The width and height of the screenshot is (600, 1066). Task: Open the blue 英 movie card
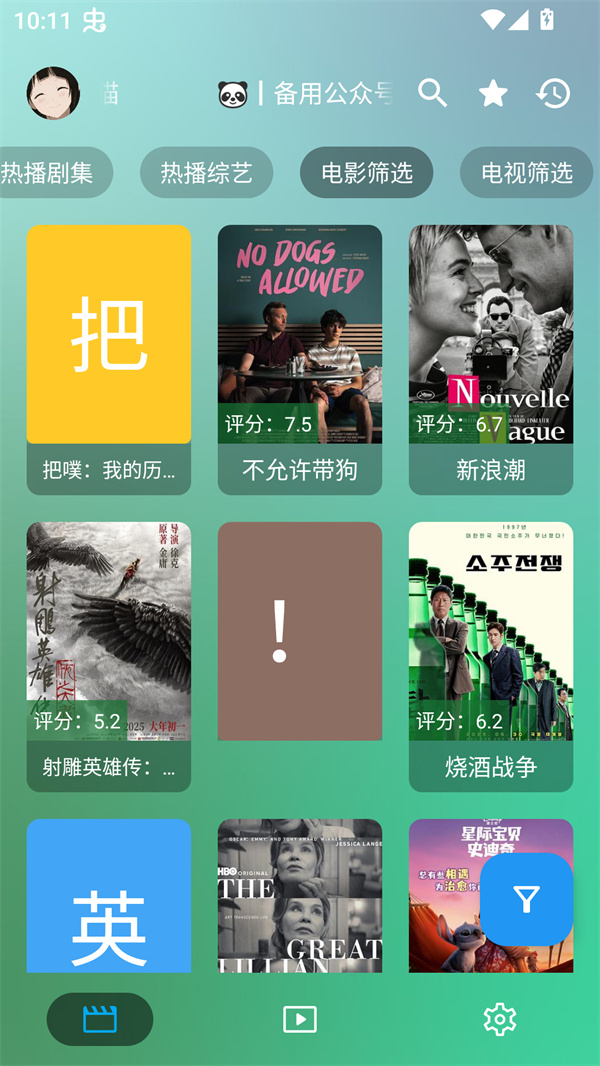pyautogui.click(x=108, y=895)
